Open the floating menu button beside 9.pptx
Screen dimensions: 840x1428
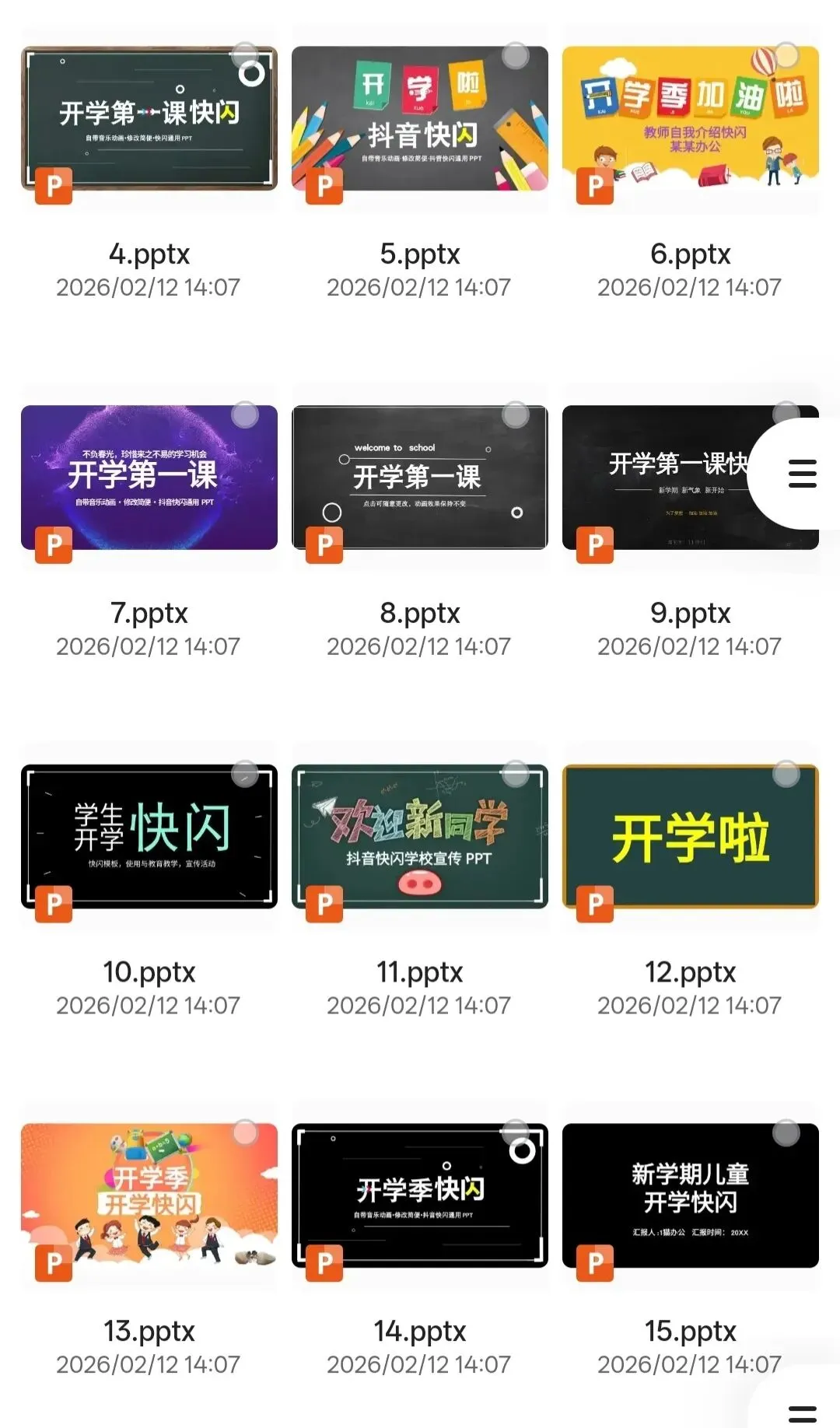(x=802, y=474)
